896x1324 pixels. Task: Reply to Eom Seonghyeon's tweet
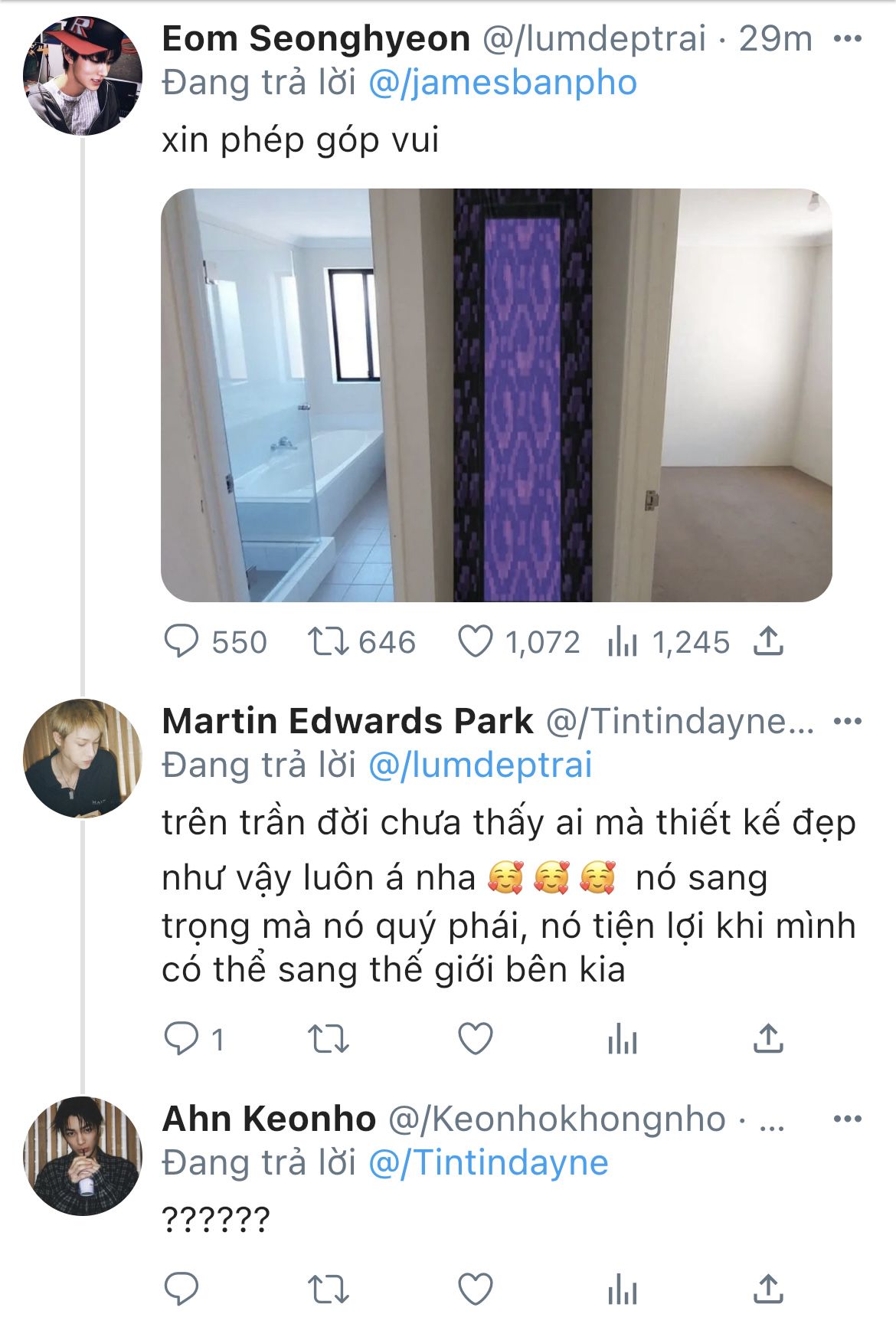182,641
